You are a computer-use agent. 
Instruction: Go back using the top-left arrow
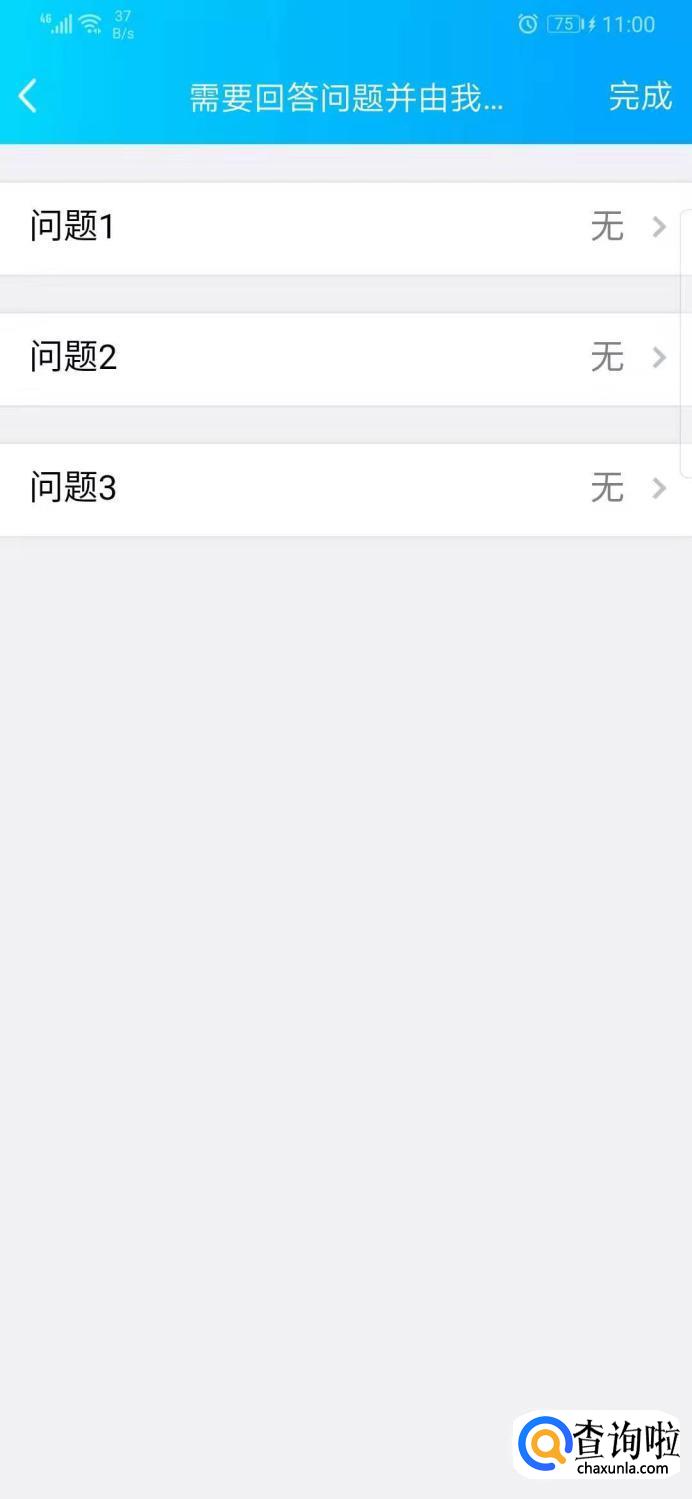[x=28, y=97]
